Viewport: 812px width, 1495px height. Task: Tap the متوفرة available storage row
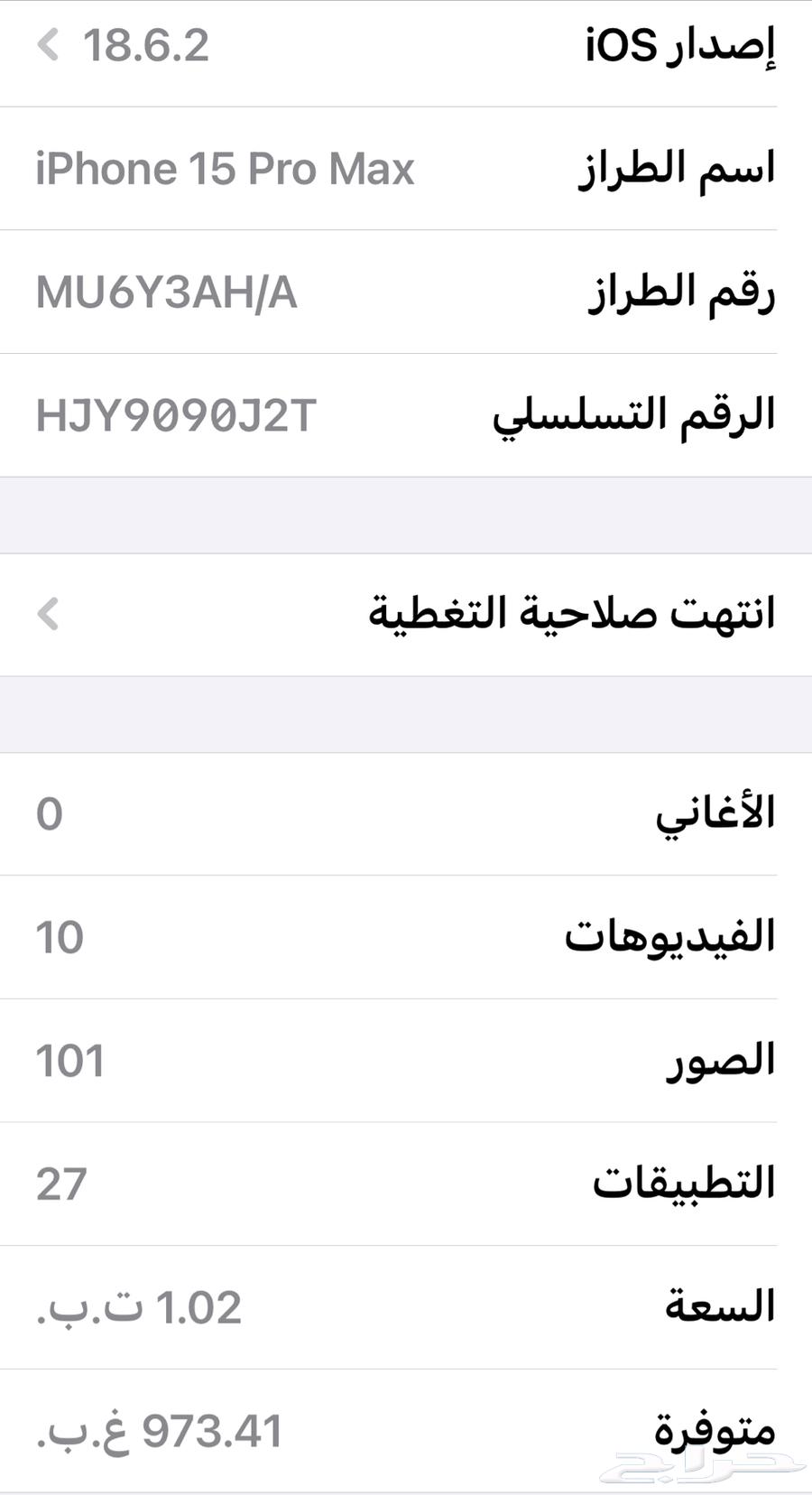406,1431
